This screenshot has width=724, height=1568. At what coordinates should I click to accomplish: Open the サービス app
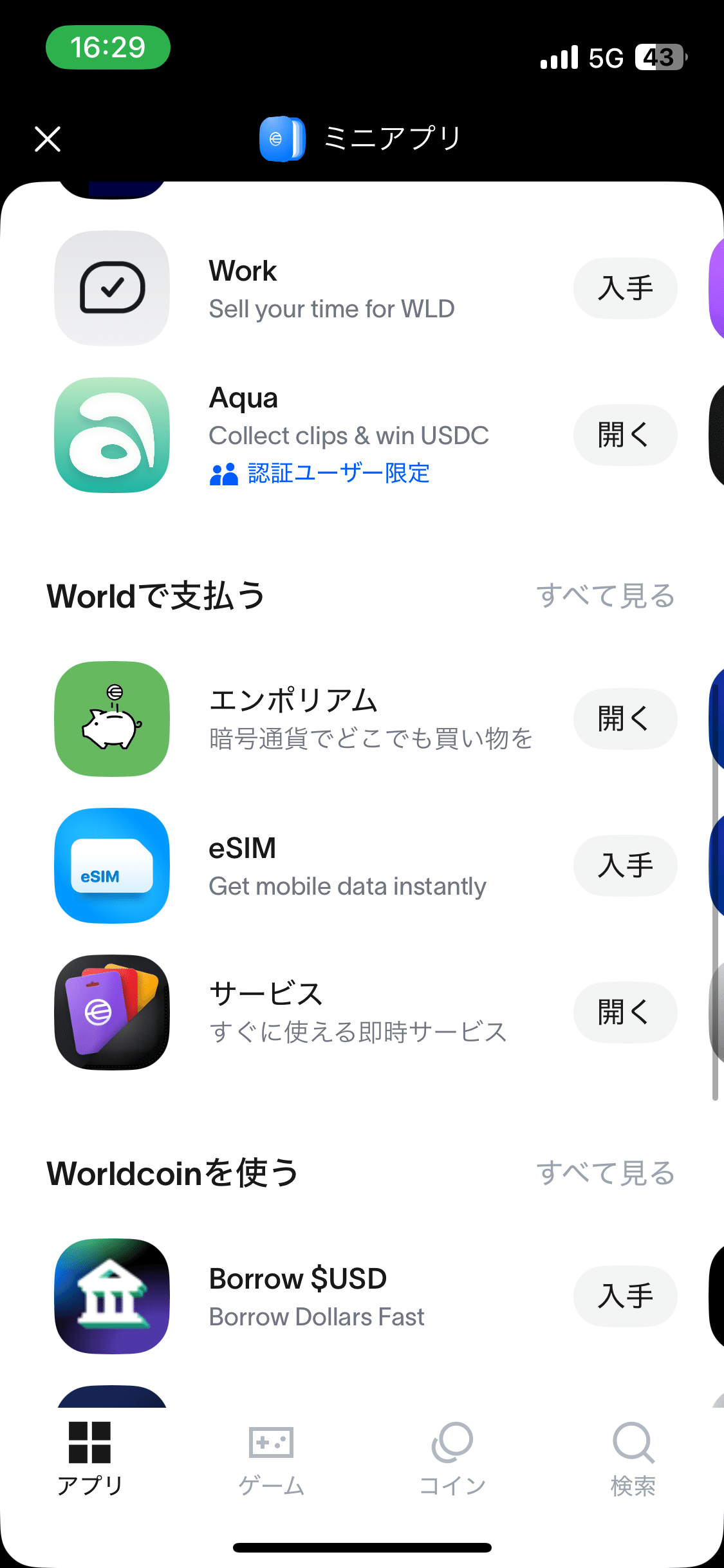(x=624, y=1013)
